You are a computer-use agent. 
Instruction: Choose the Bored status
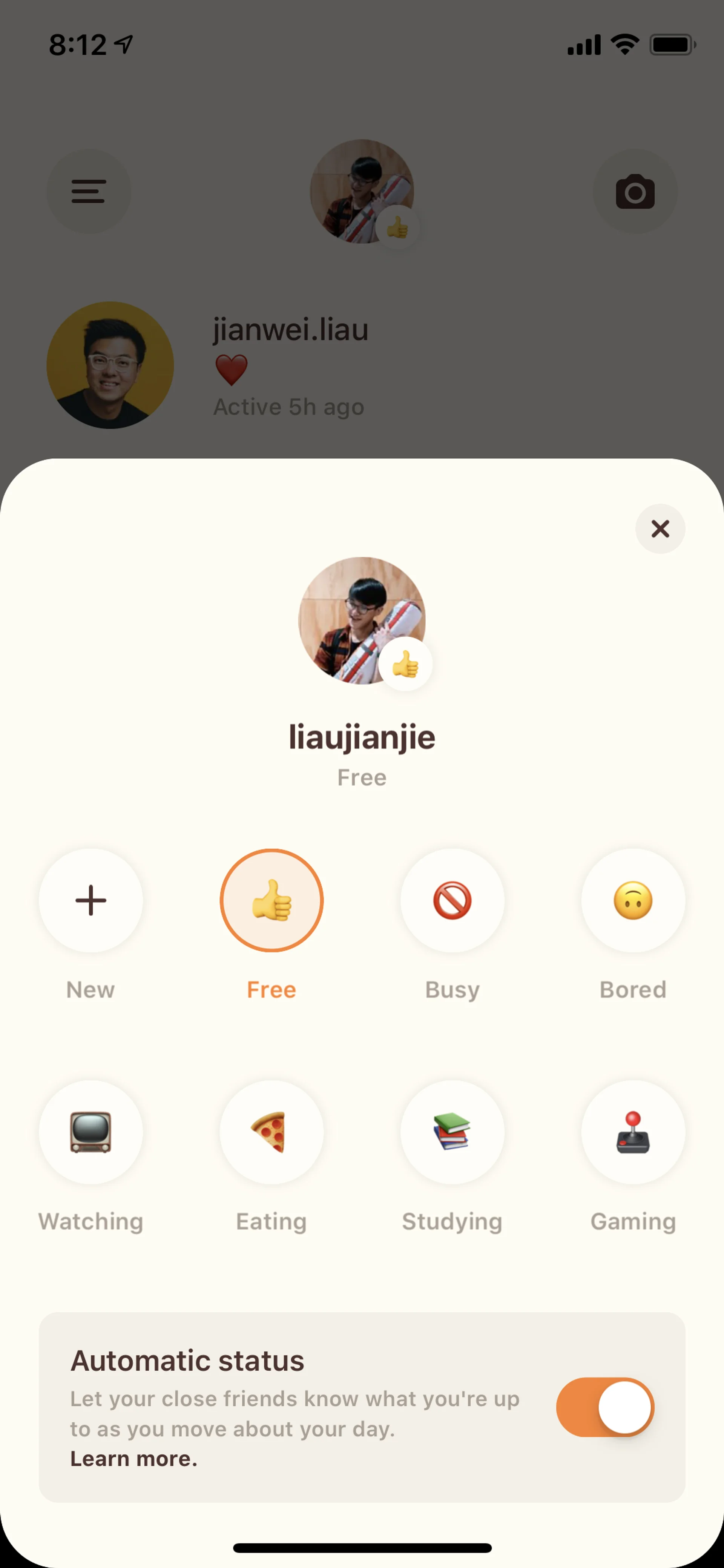pyautogui.click(x=633, y=900)
